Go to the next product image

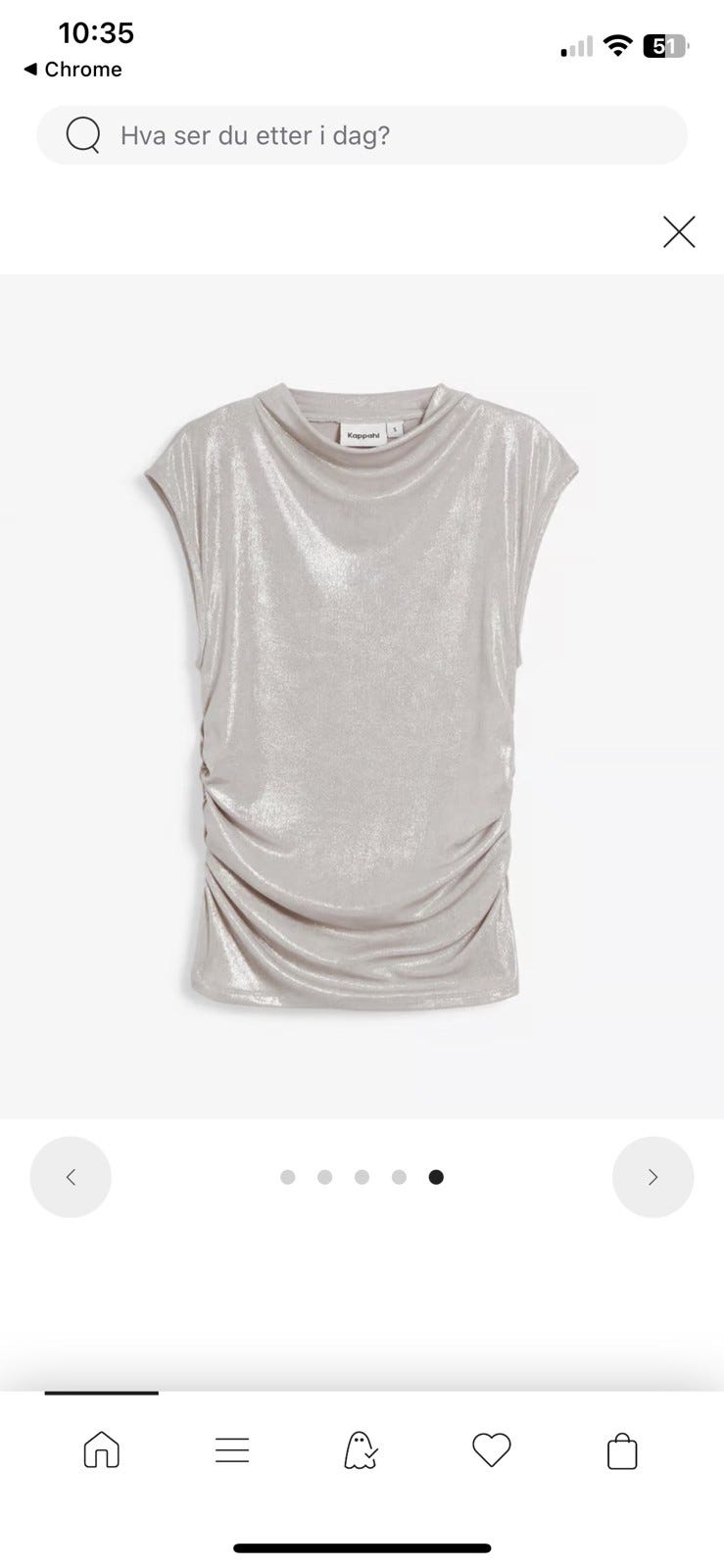[x=653, y=1177]
